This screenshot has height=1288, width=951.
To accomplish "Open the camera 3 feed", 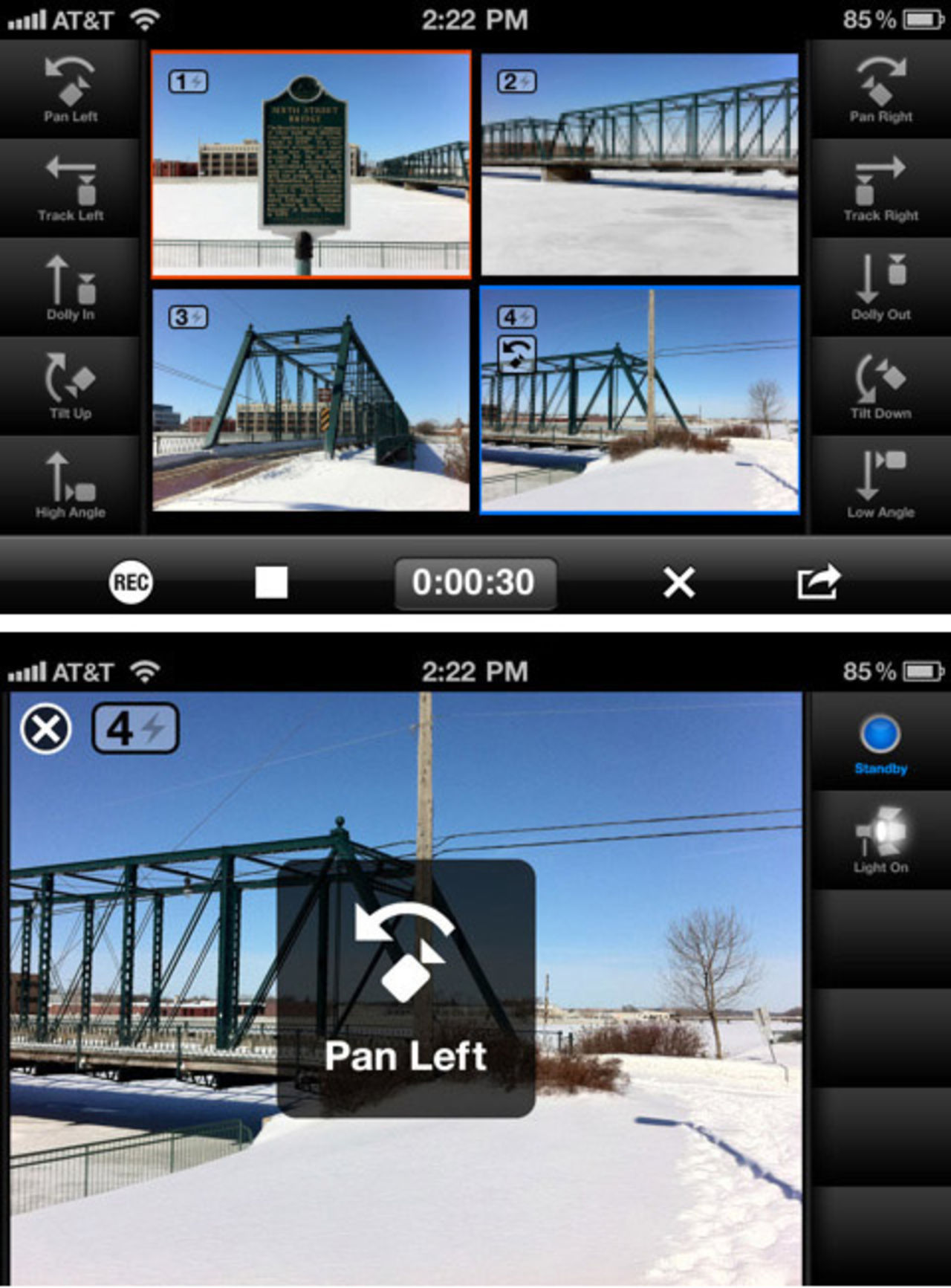I will pyautogui.click(x=311, y=401).
